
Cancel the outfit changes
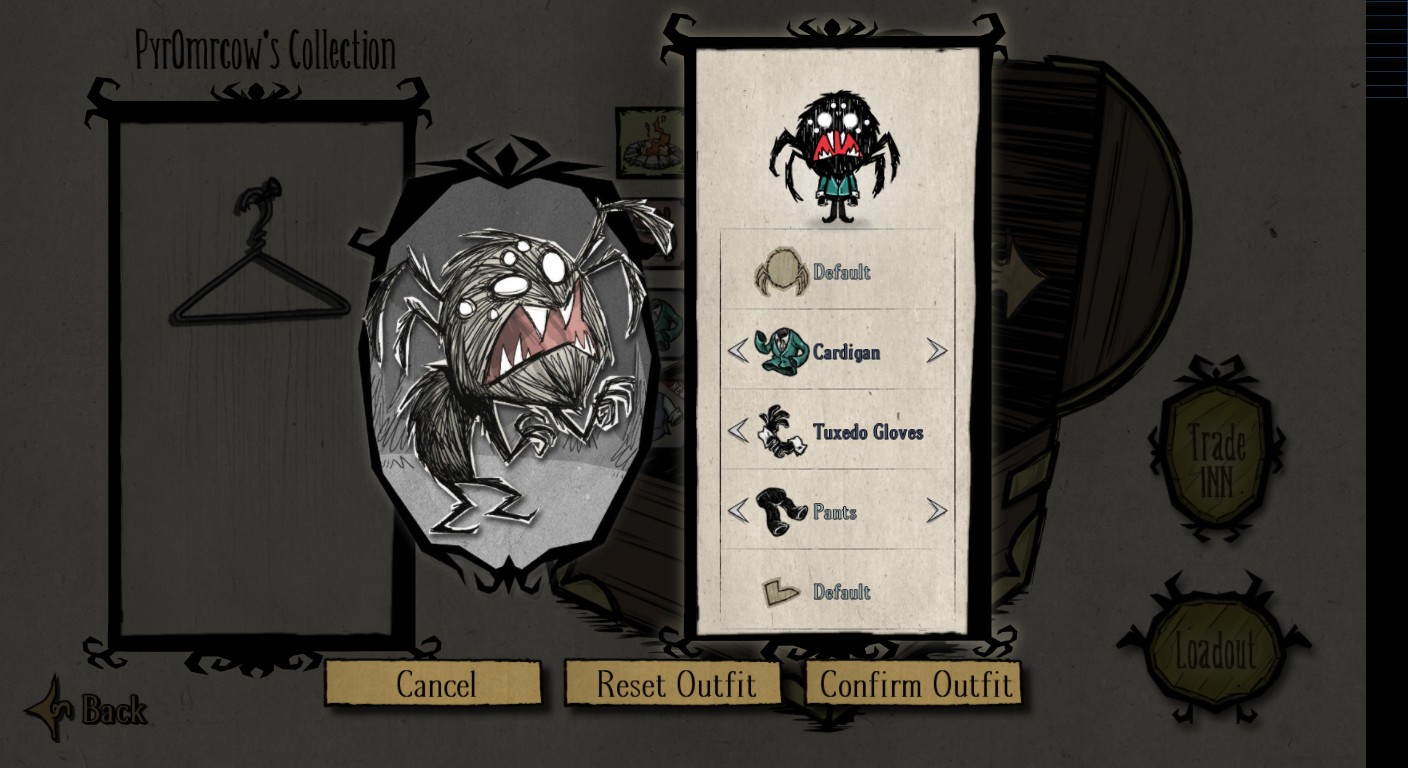[434, 684]
